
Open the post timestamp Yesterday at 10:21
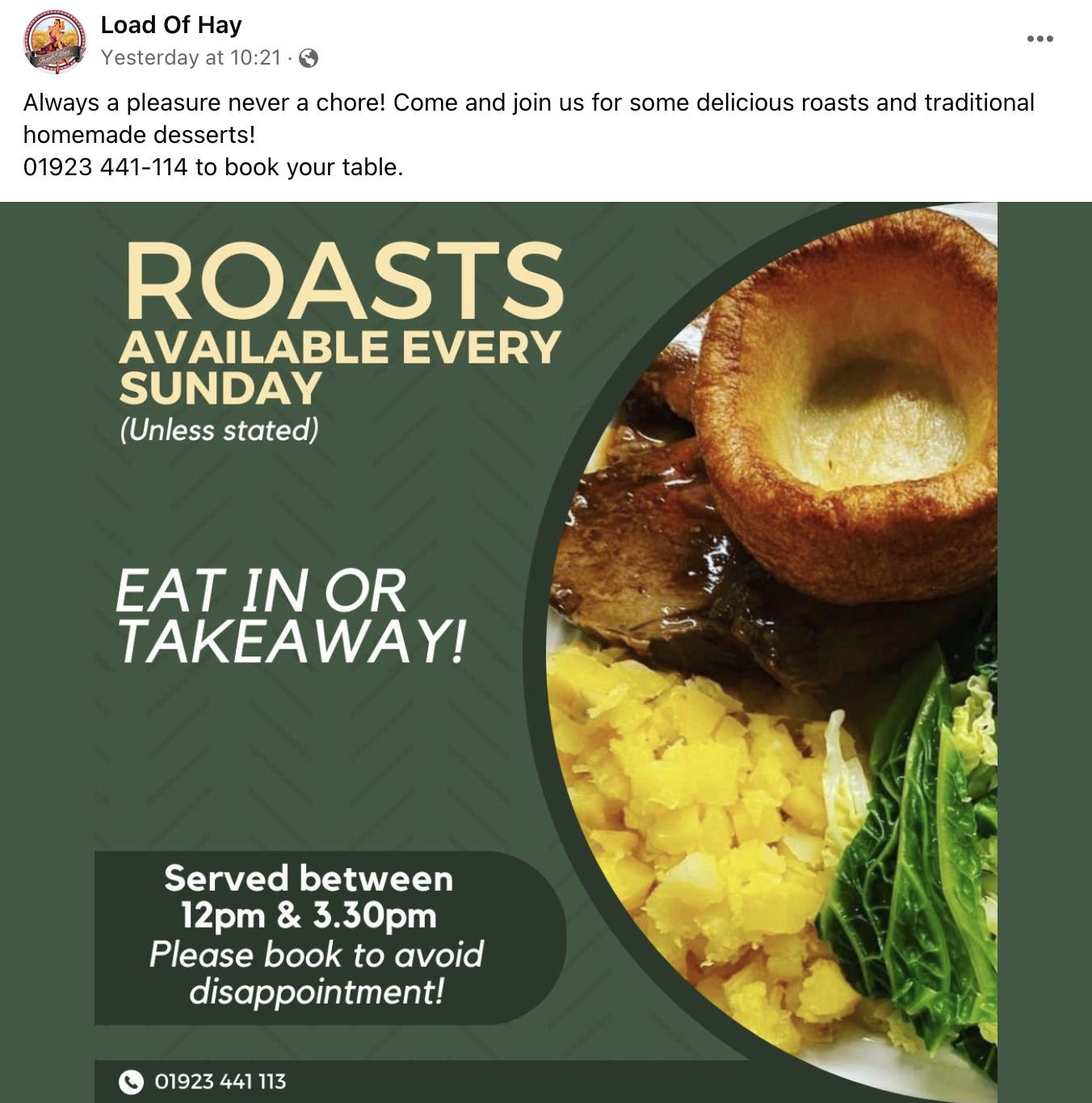tap(191, 58)
